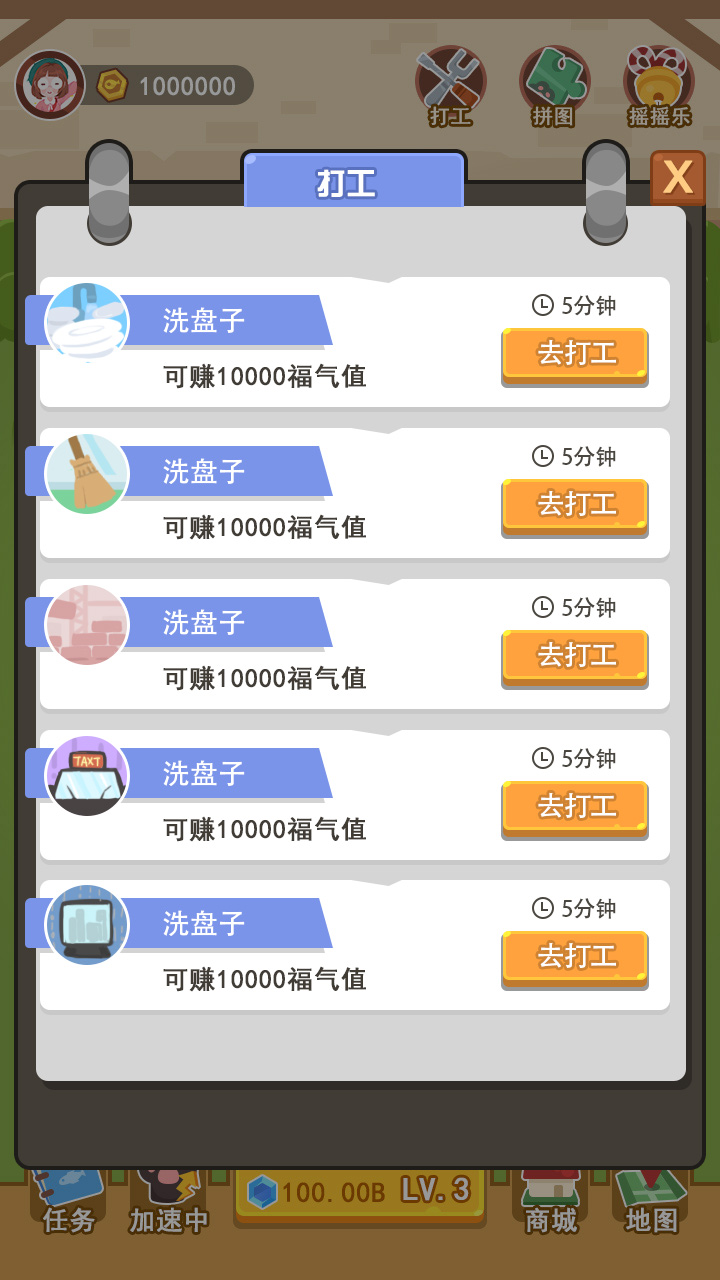
Task: Select the brick wall job icon
Action: click(87, 624)
